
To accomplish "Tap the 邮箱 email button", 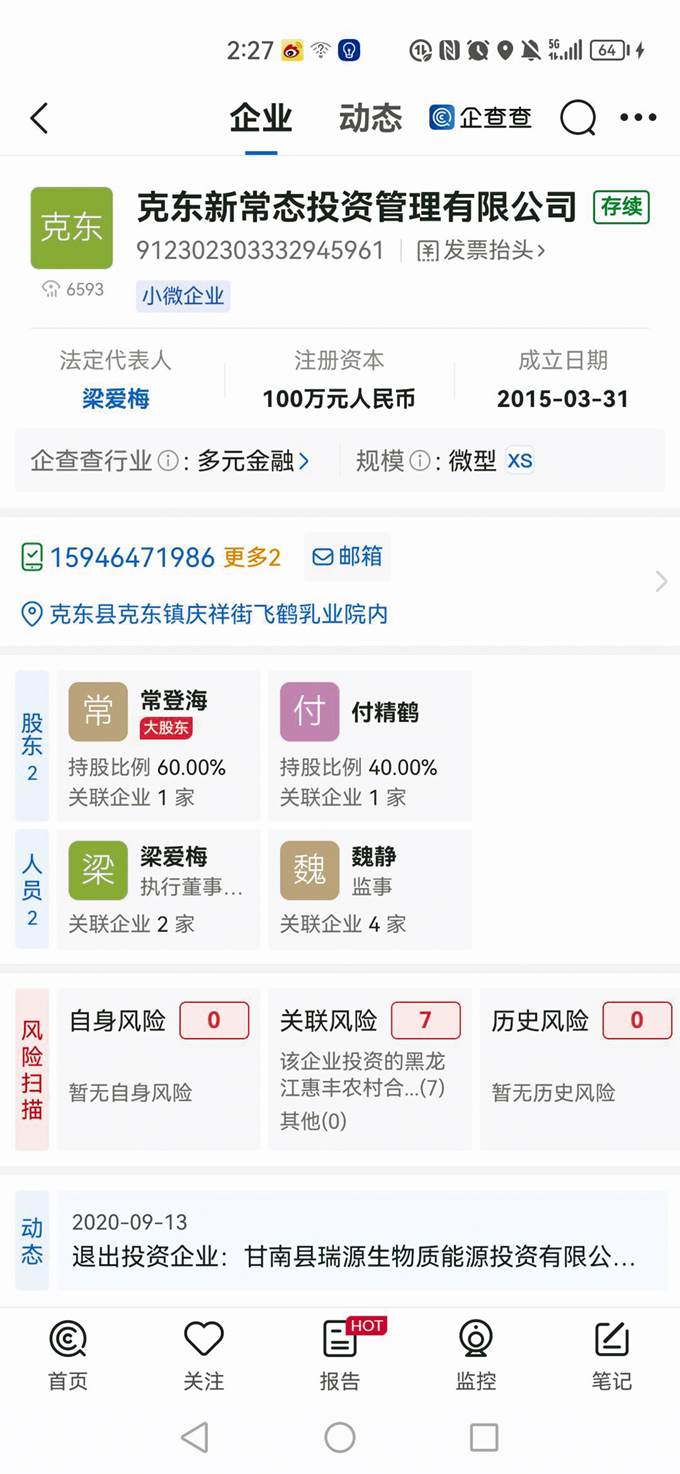I will pos(347,557).
